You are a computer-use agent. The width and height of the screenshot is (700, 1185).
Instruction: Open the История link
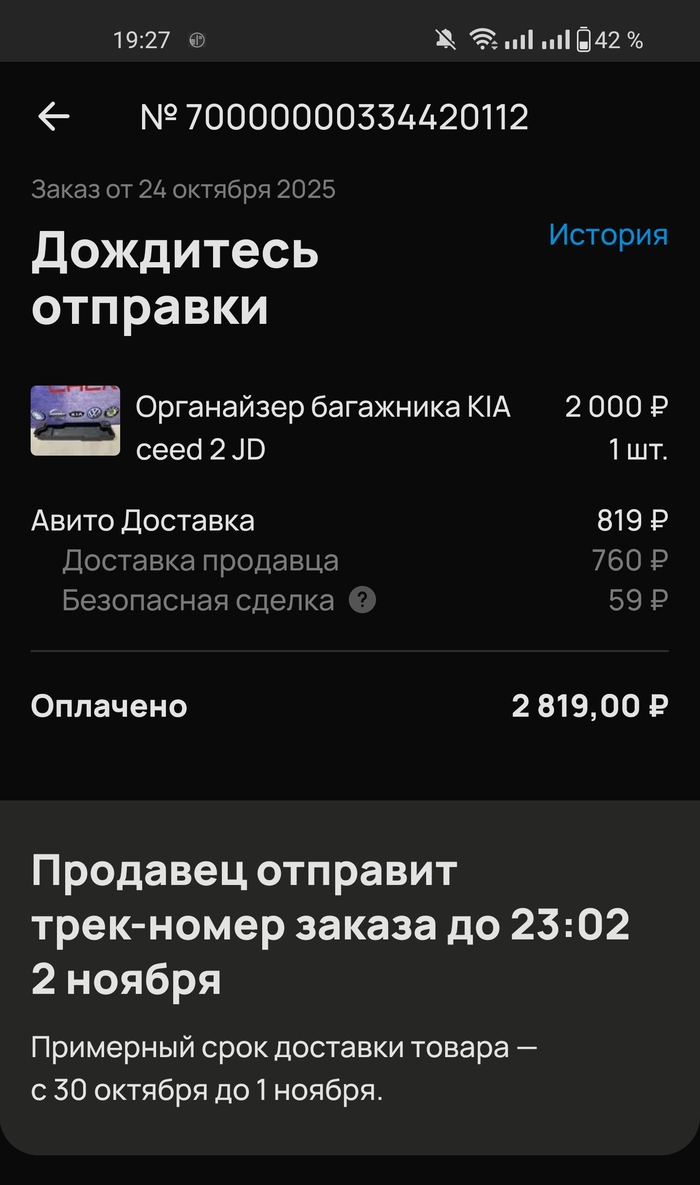click(x=607, y=234)
